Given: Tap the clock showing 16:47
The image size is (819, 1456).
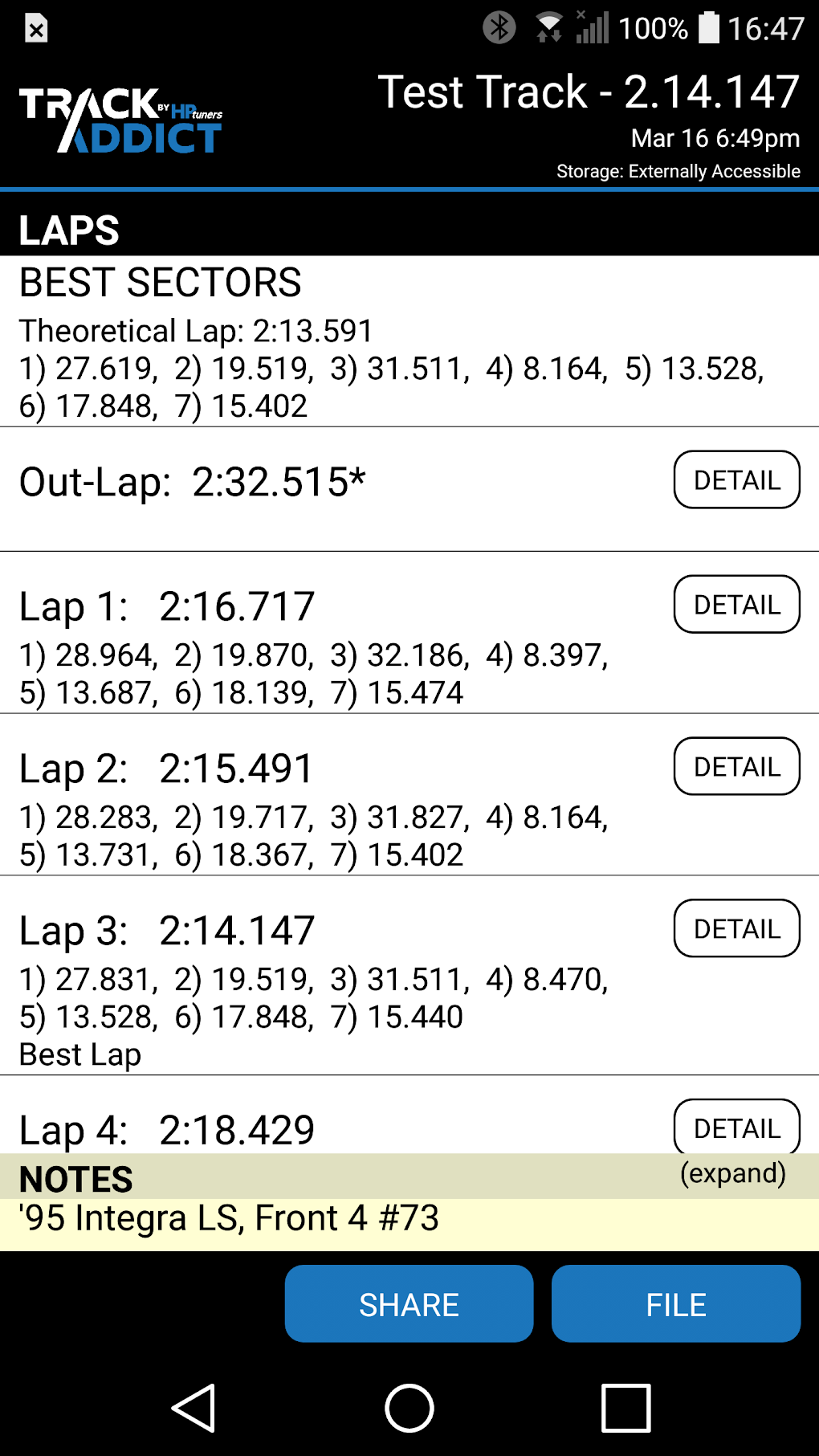Looking at the screenshot, I should pyautogui.click(x=766, y=27).
